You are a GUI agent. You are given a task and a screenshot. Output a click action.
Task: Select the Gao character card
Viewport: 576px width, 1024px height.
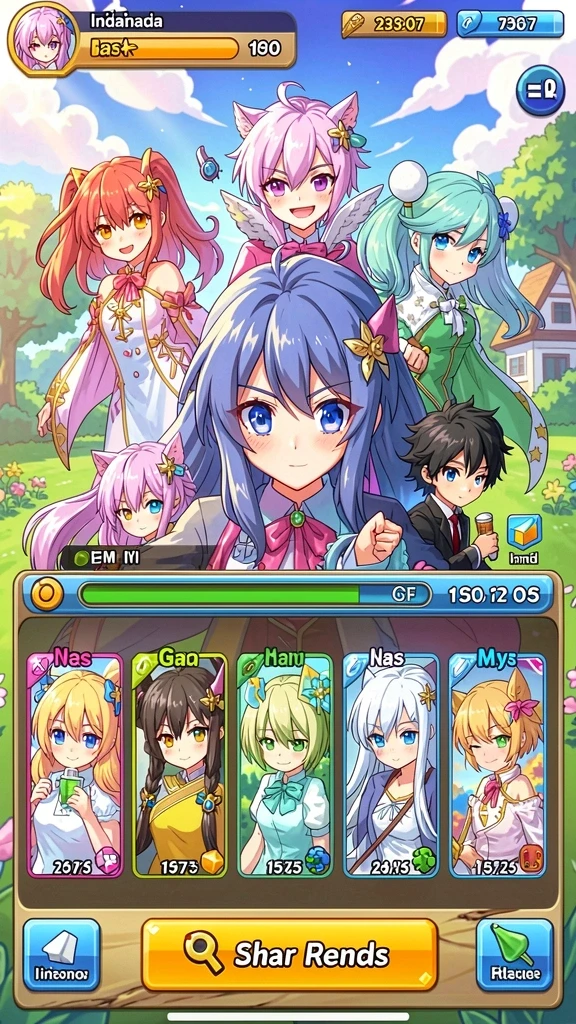tap(180, 765)
